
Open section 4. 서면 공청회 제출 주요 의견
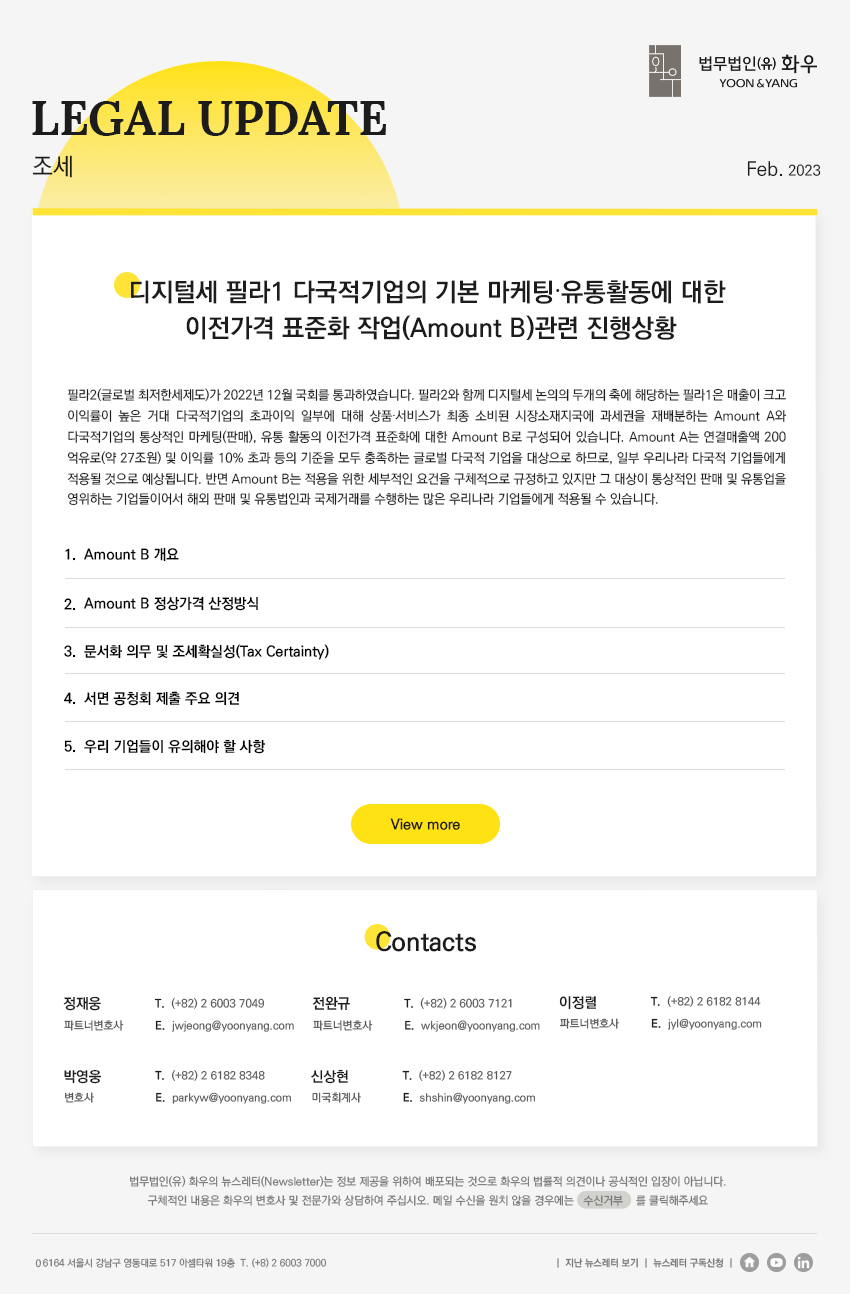[161, 698]
